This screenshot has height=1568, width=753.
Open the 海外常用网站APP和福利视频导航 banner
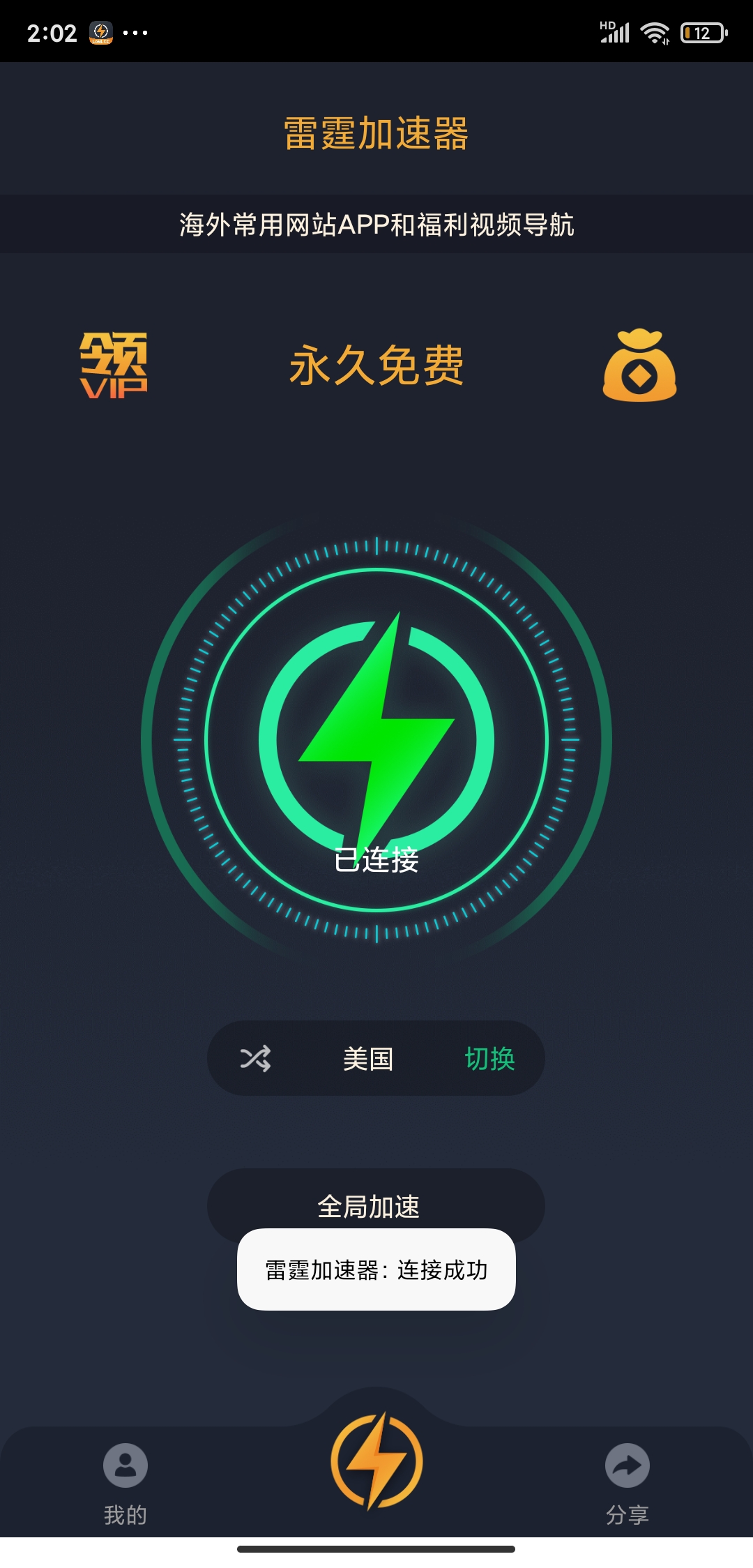pyautogui.click(x=376, y=225)
